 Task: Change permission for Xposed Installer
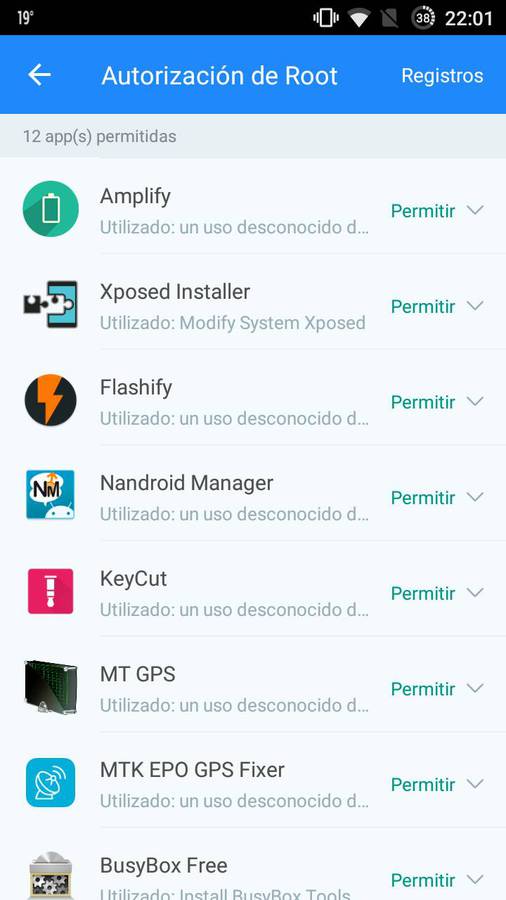pos(437,307)
